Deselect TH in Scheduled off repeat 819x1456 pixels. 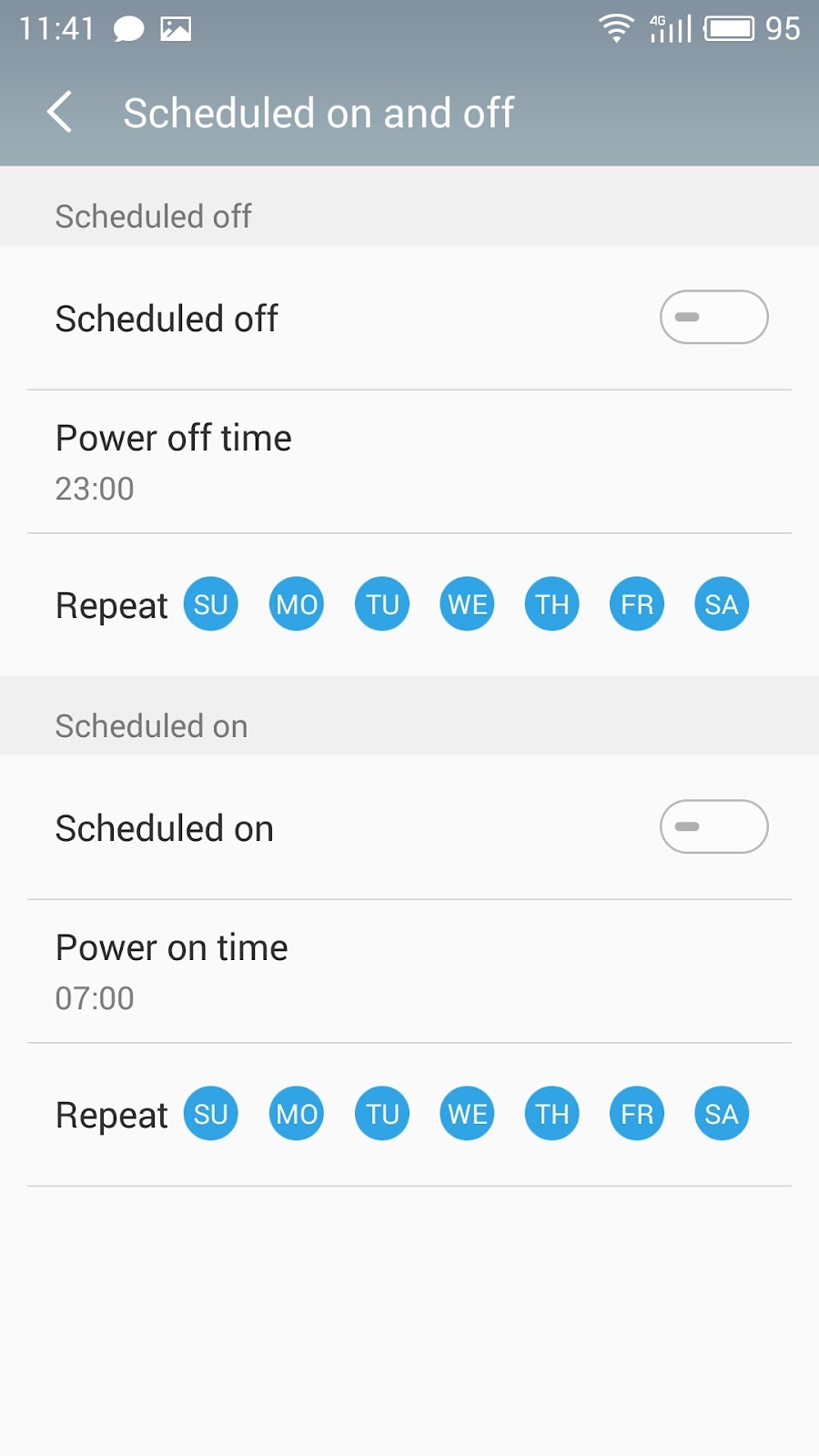point(551,604)
